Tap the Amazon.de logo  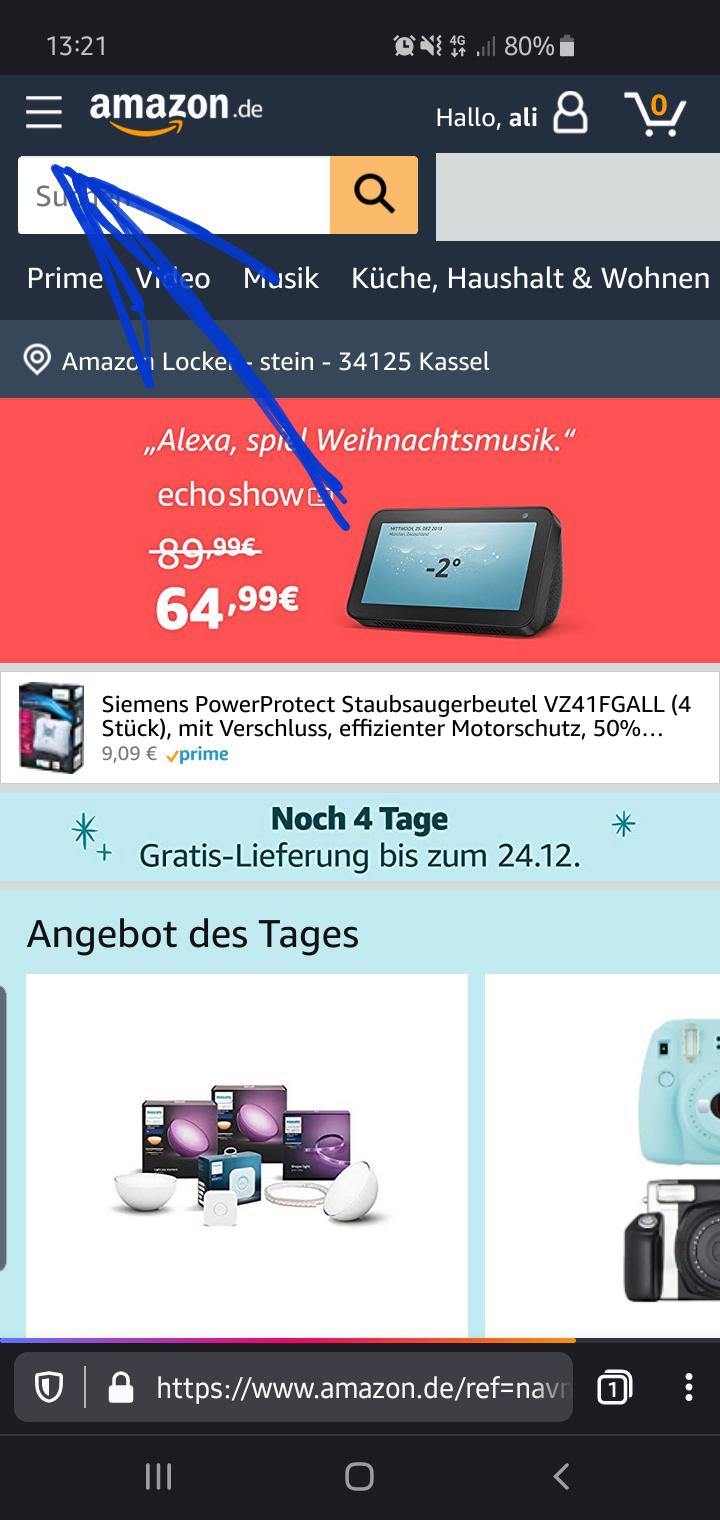point(175,110)
